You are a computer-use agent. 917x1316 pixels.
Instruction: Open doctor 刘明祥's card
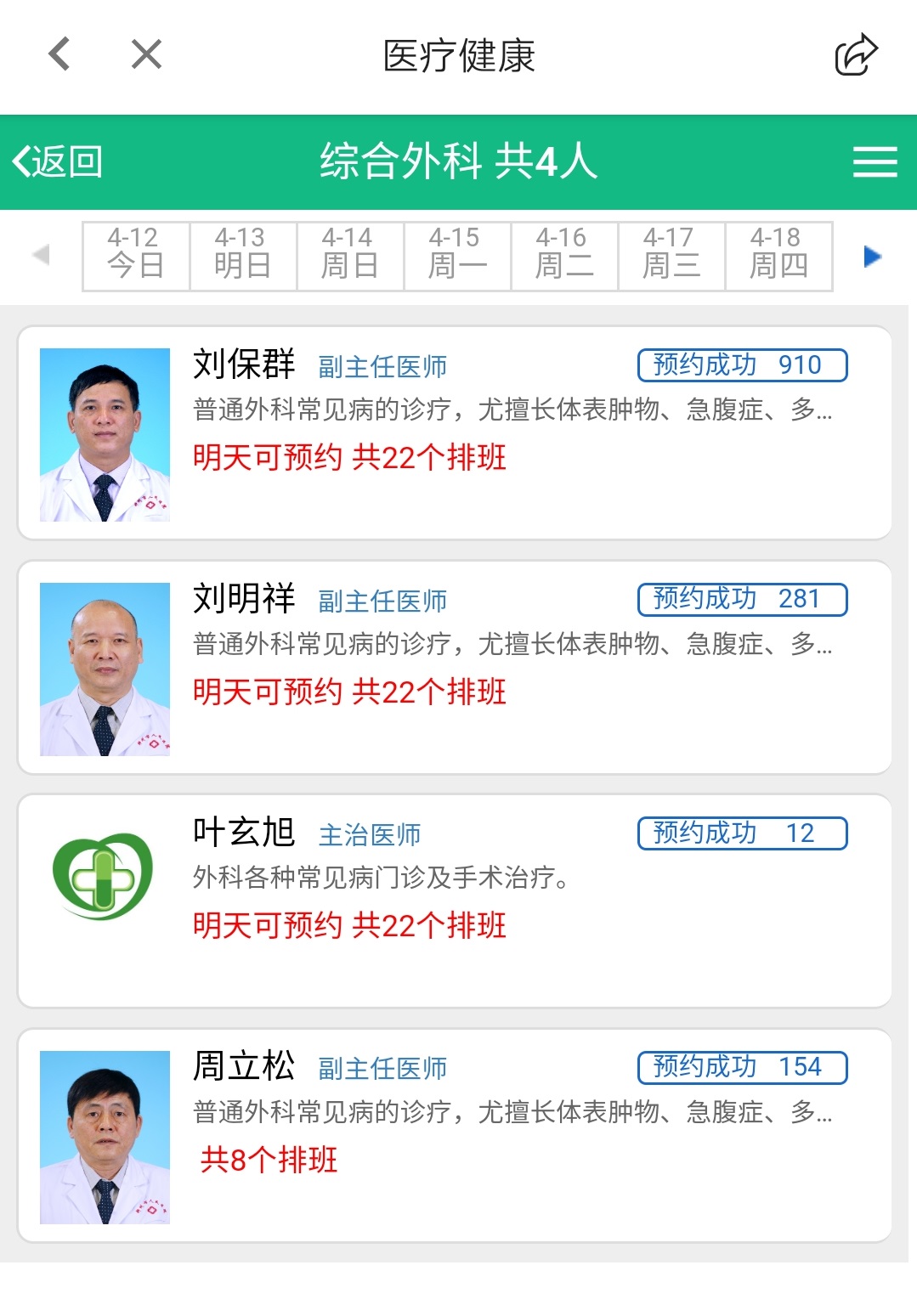(x=455, y=668)
